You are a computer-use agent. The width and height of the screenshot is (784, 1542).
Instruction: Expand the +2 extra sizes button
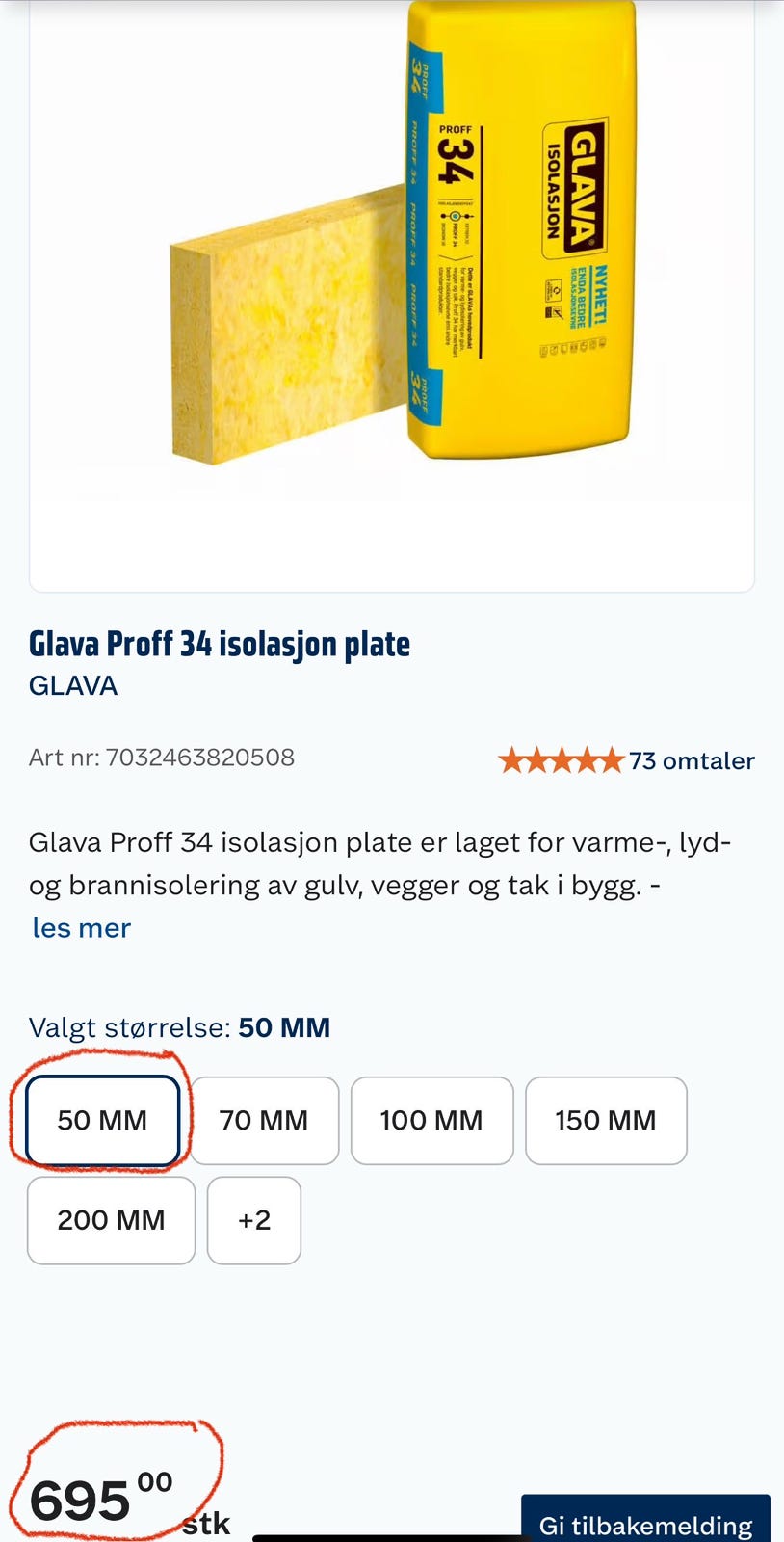tap(253, 1220)
